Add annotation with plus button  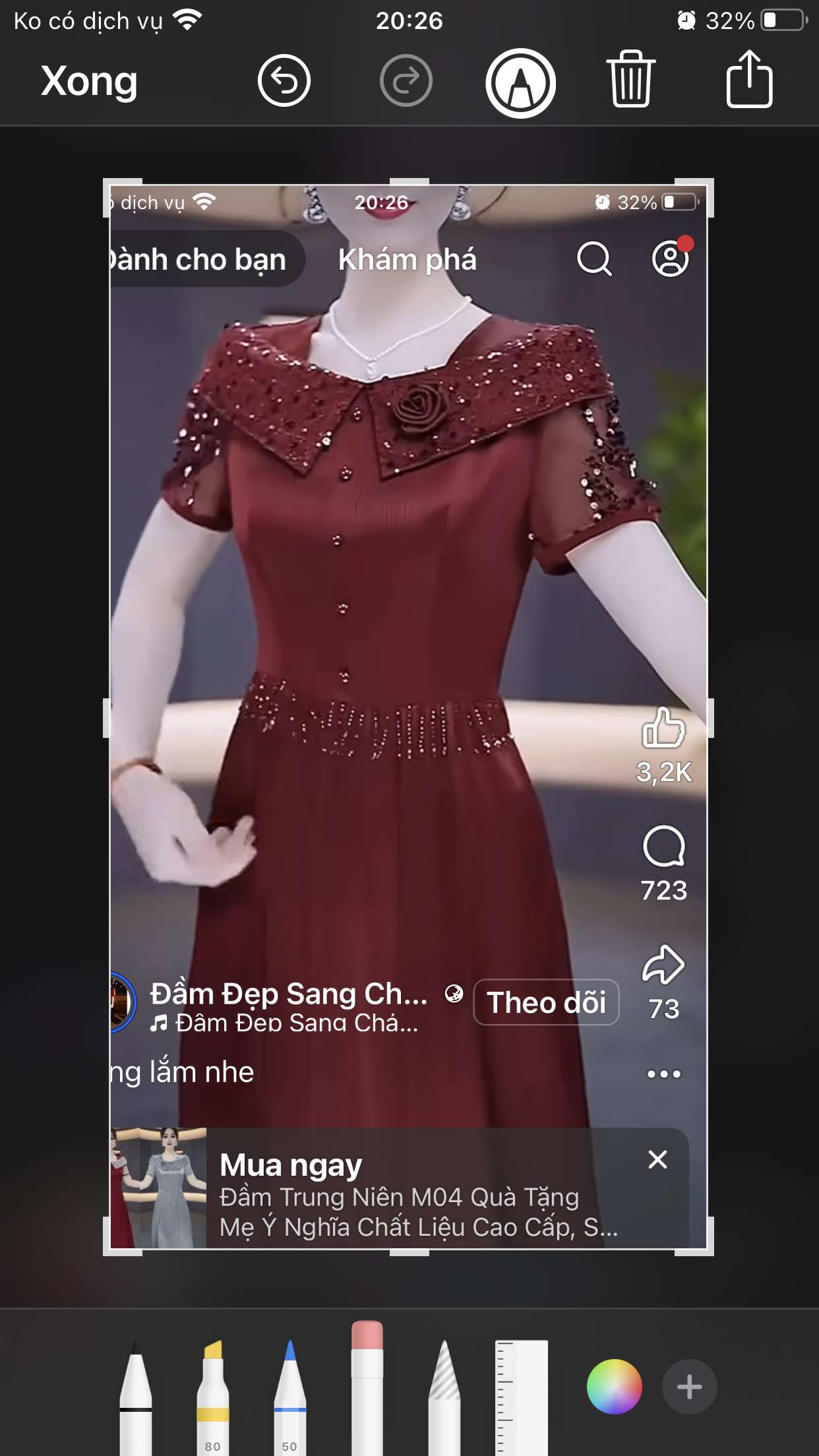[689, 1387]
